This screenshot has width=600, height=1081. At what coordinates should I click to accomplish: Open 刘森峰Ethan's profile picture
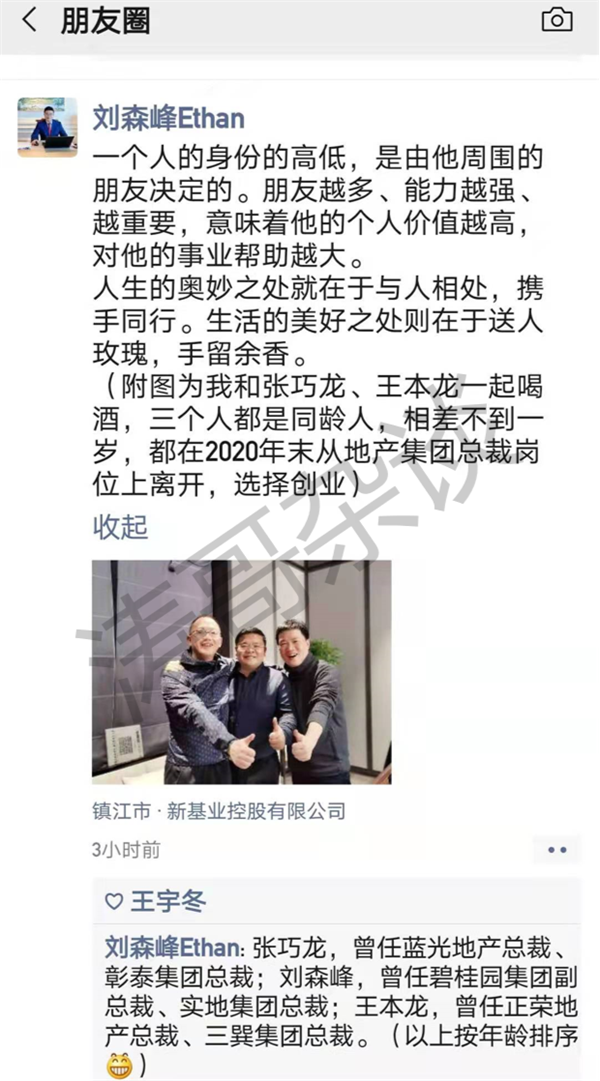coord(47,126)
